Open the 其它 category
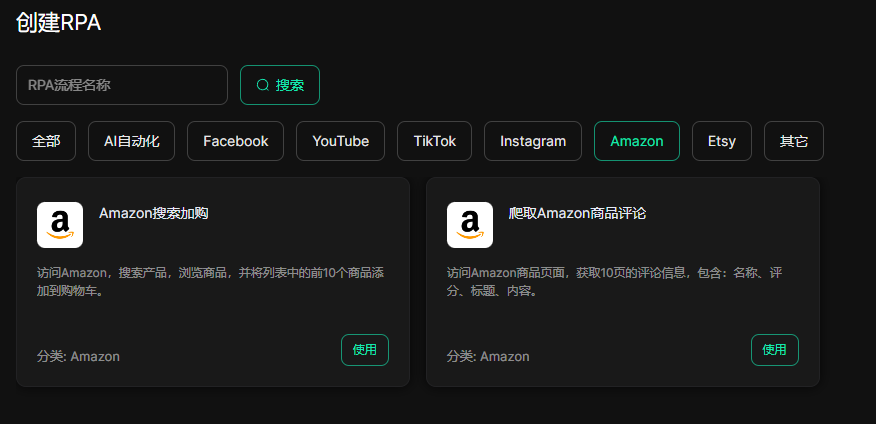 [x=794, y=141]
